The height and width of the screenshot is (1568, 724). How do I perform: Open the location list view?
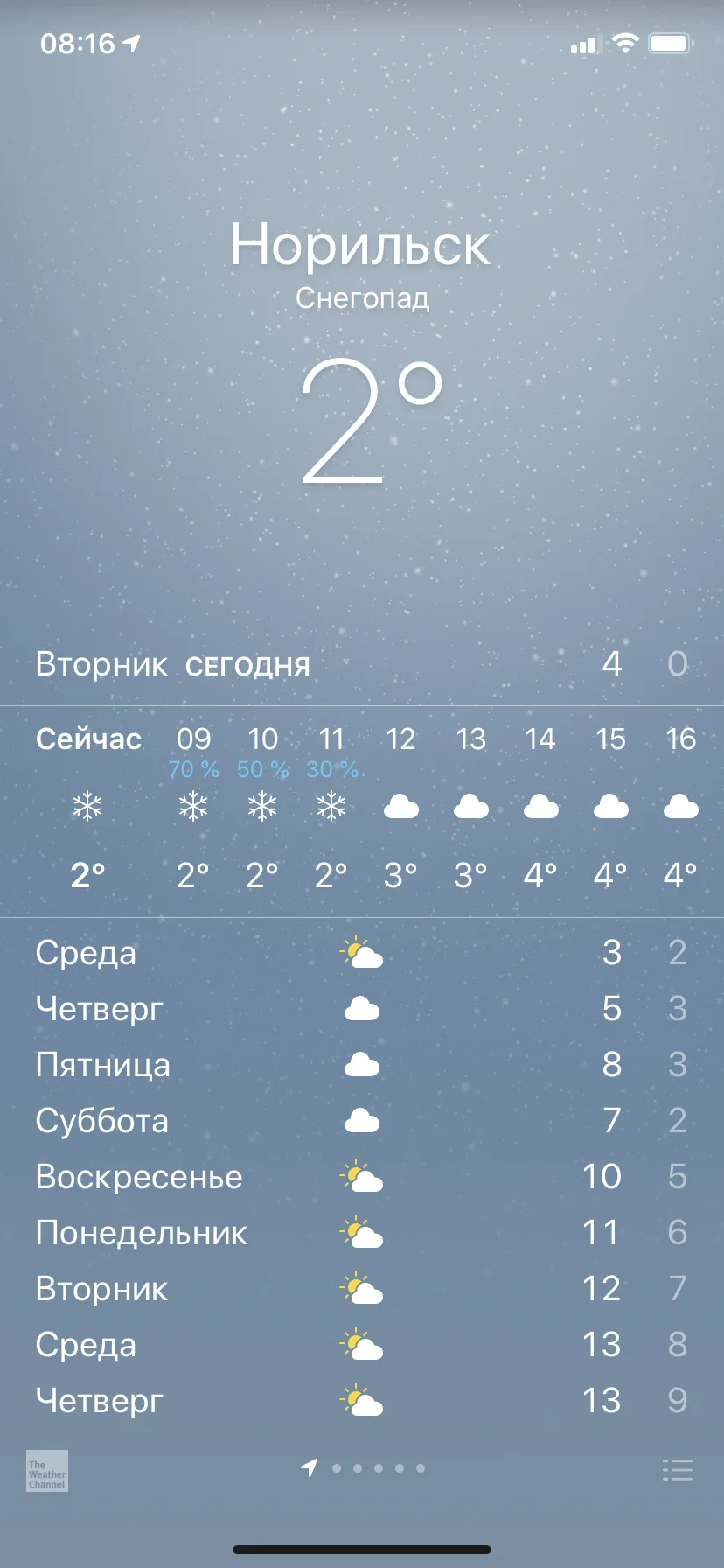coord(678,1469)
